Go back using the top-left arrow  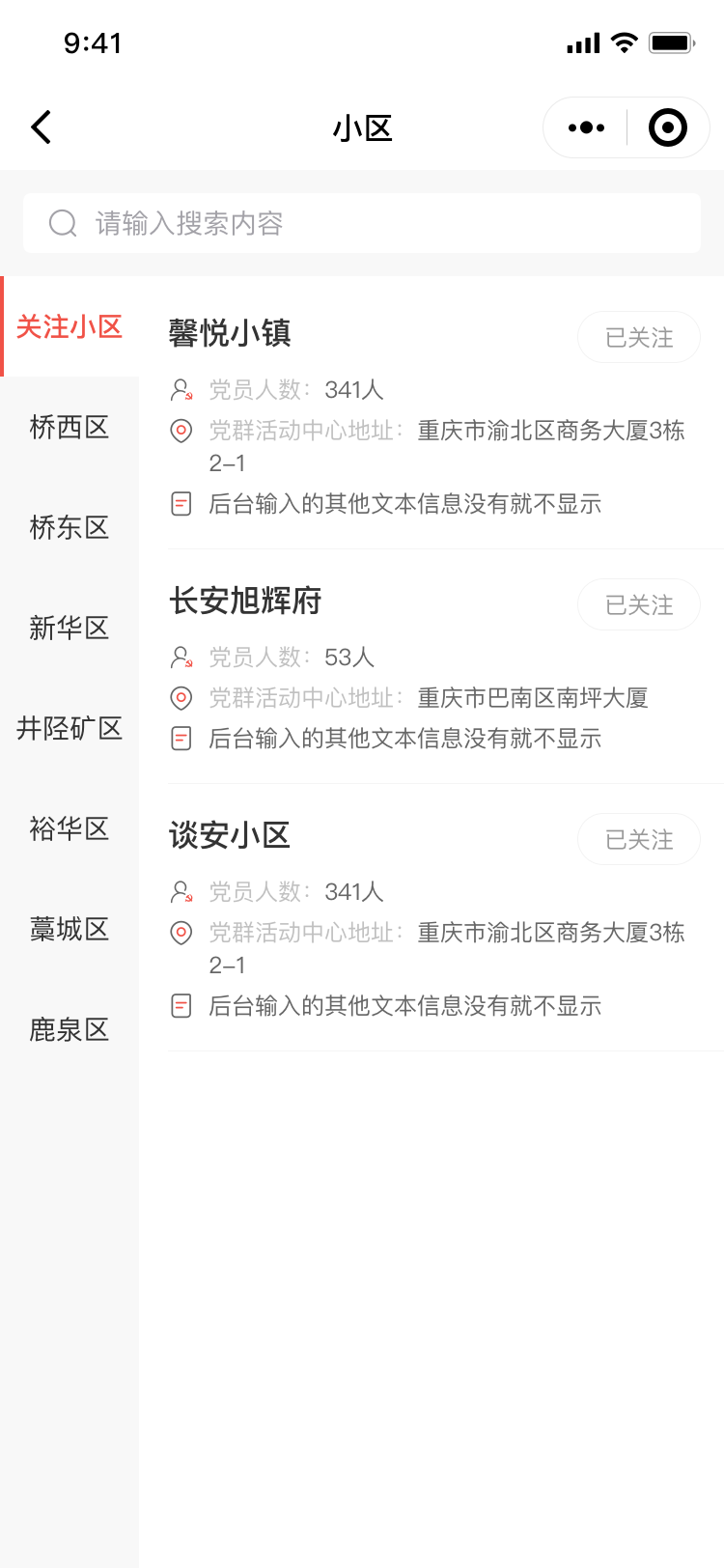[41, 127]
